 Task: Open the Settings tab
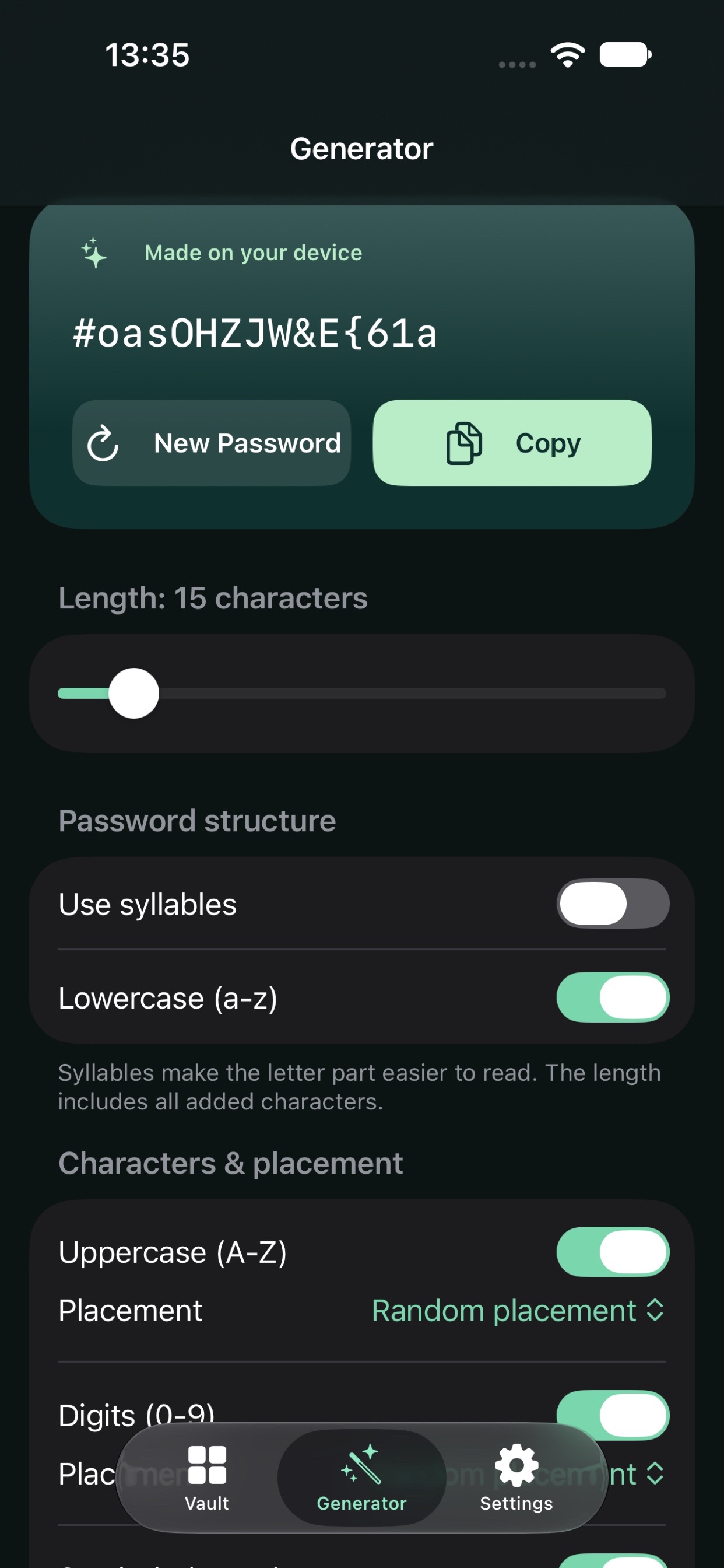[x=516, y=1478]
